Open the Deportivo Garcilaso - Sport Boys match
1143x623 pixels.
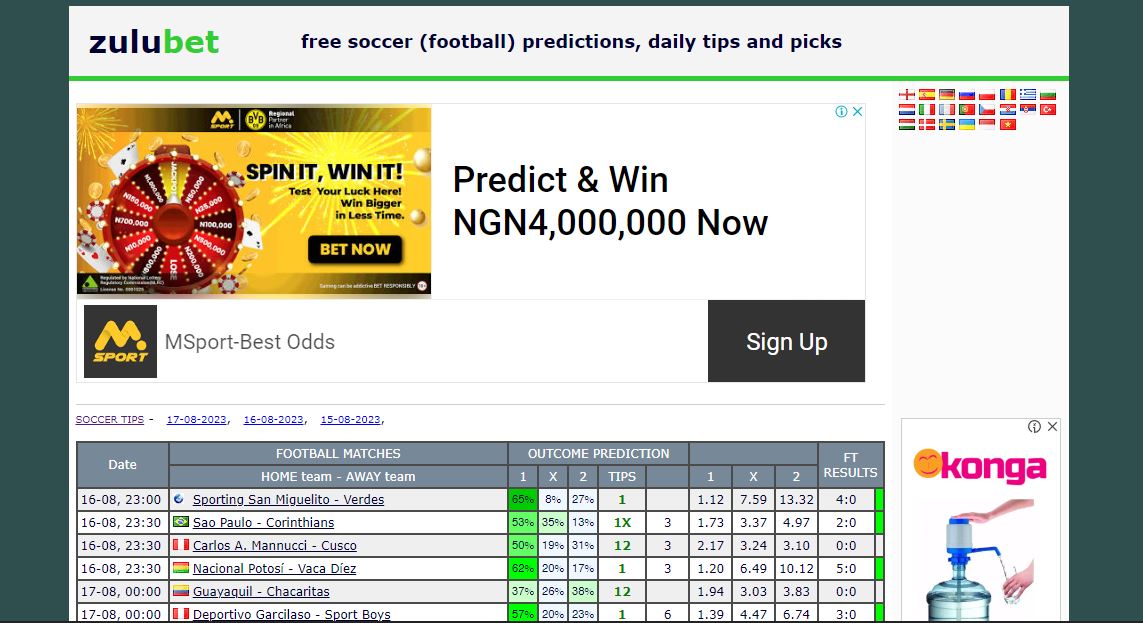click(x=291, y=614)
